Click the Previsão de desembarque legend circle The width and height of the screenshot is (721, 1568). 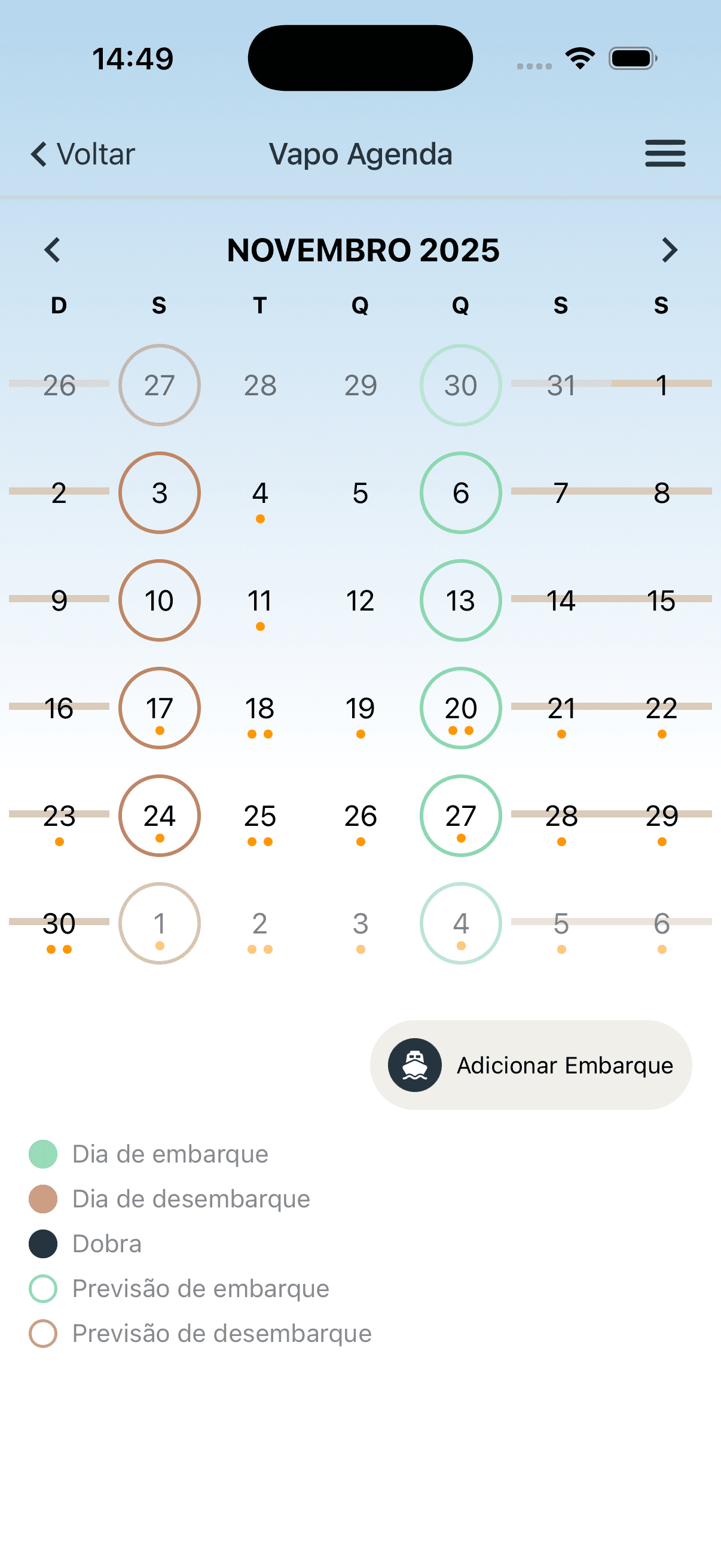(42, 1333)
